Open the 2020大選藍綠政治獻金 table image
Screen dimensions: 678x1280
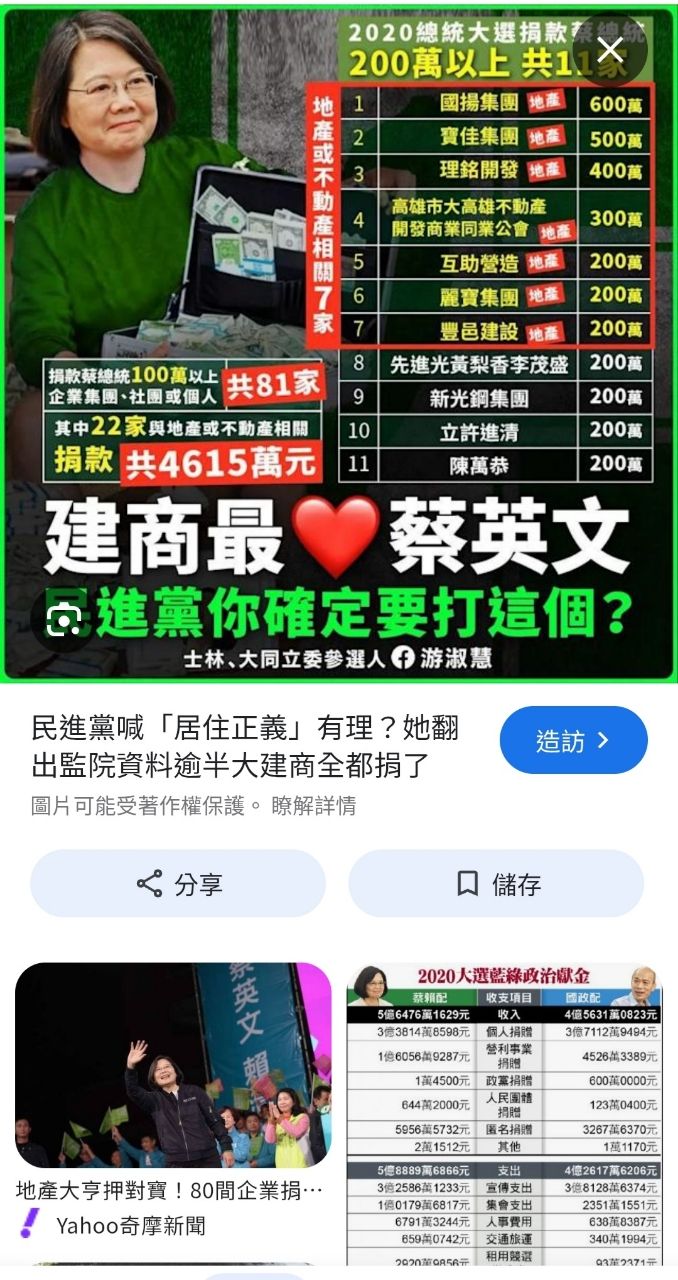[x=505, y=1110]
